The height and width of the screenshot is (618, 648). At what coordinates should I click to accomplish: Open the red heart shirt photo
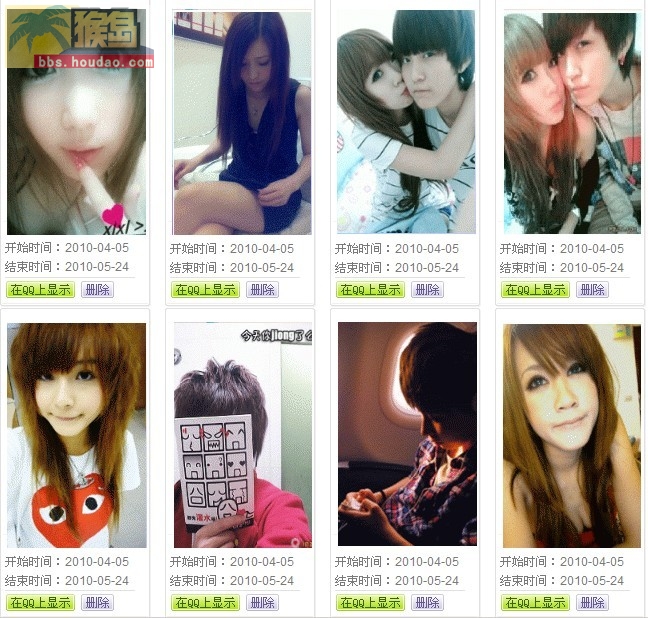pyautogui.click(x=77, y=434)
